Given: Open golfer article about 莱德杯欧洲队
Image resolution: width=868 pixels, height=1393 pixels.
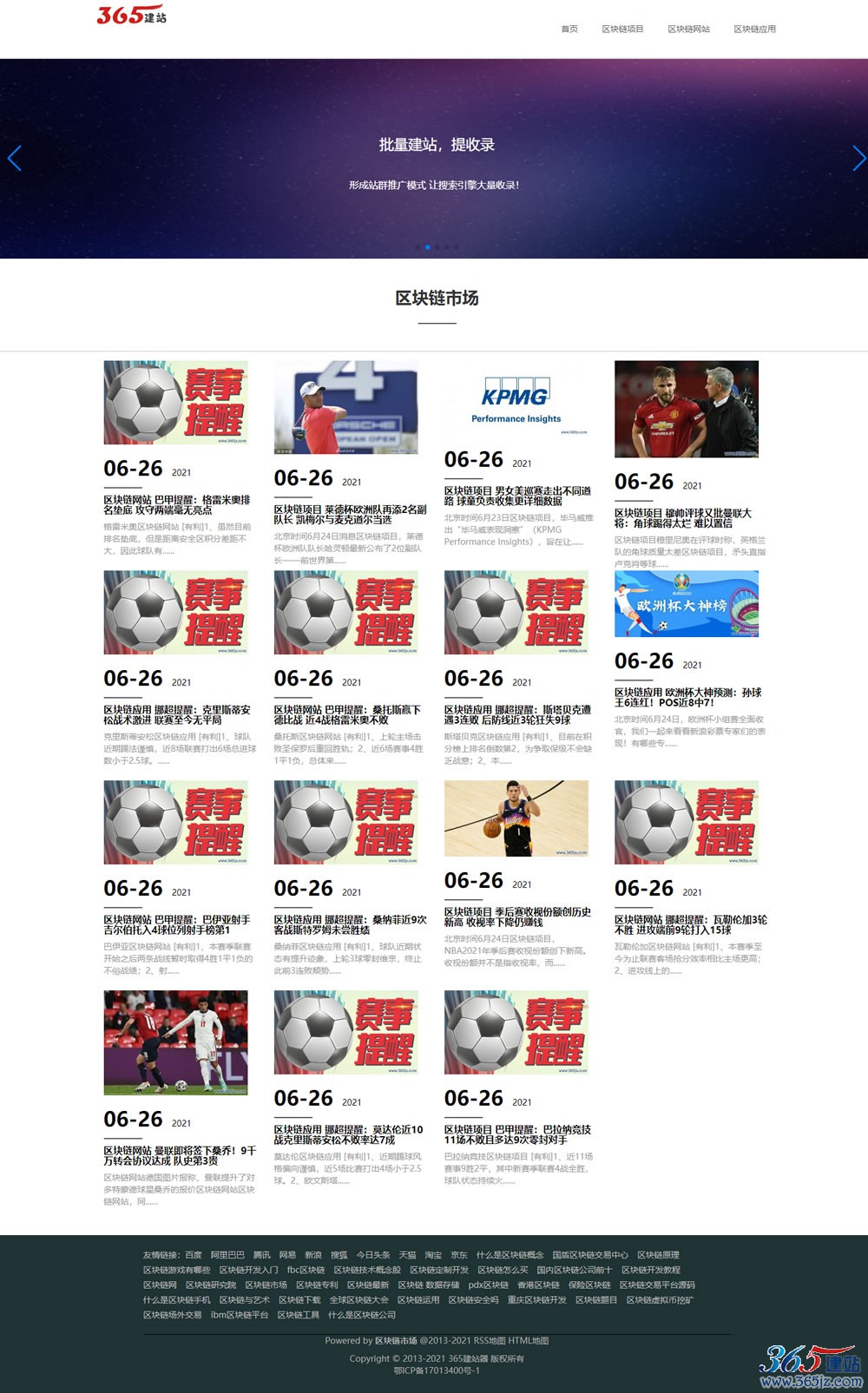Looking at the screenshot, I should tap(350, 515).
